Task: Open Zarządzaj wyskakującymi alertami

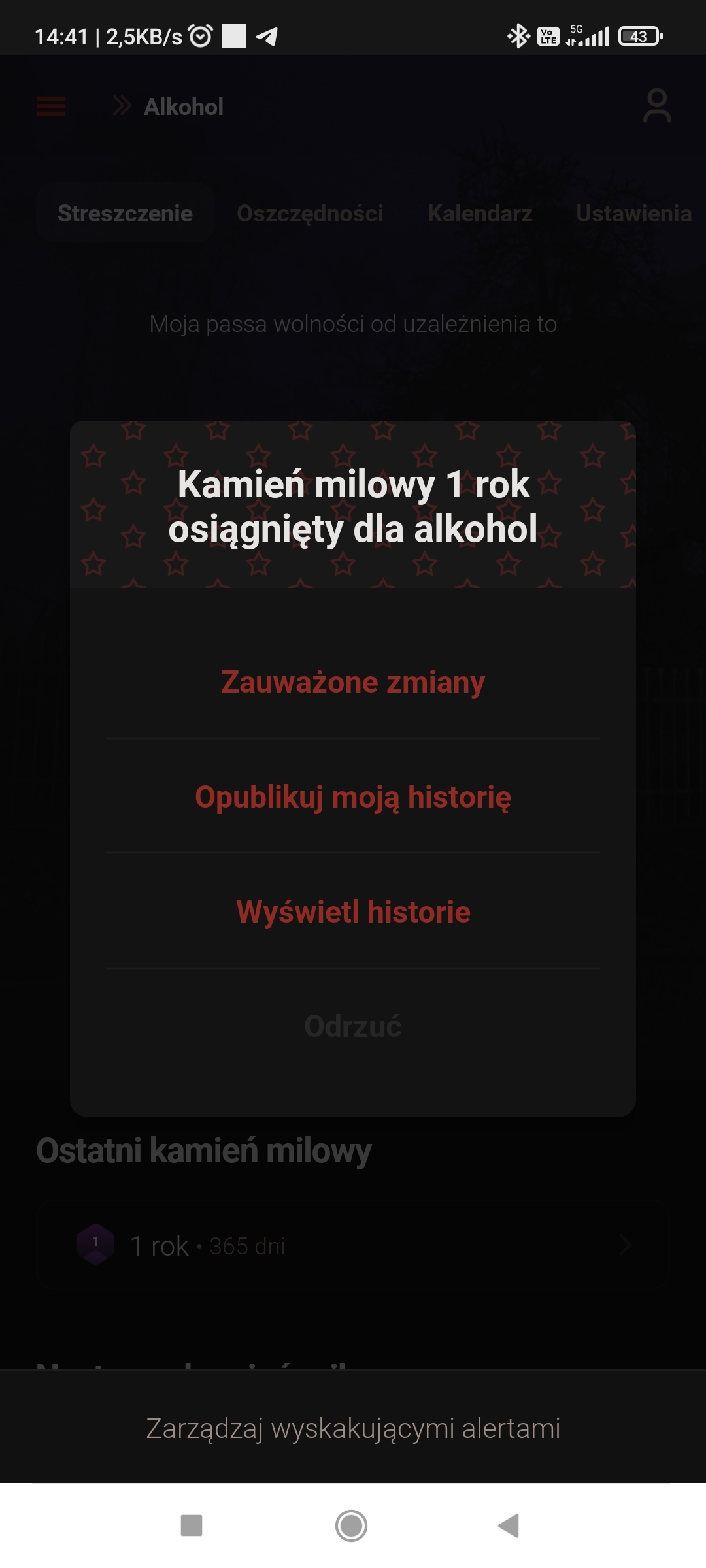Action: pyautogui.click(x=353, y=1428)
